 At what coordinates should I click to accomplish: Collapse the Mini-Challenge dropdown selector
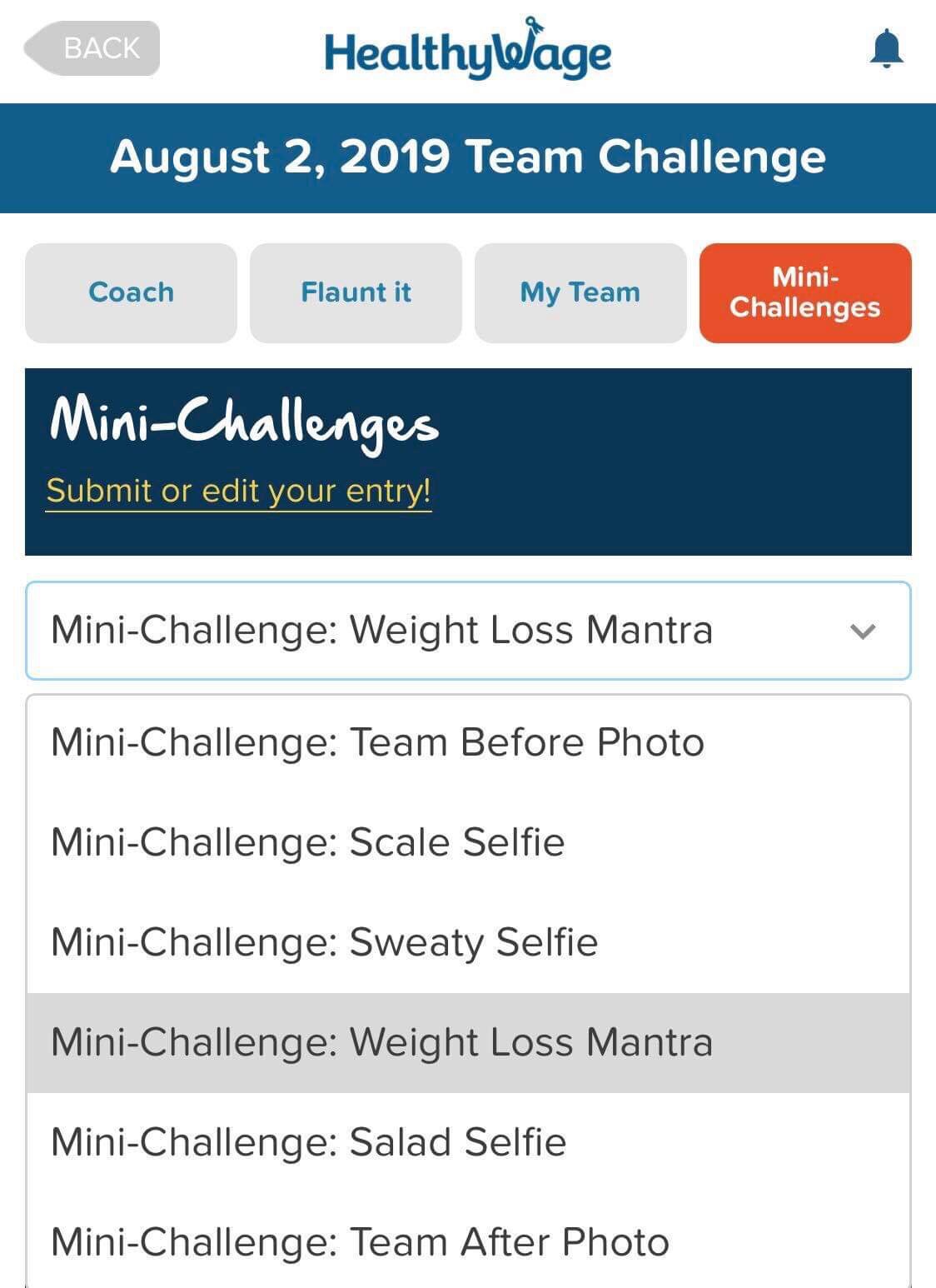coord(468,631)
